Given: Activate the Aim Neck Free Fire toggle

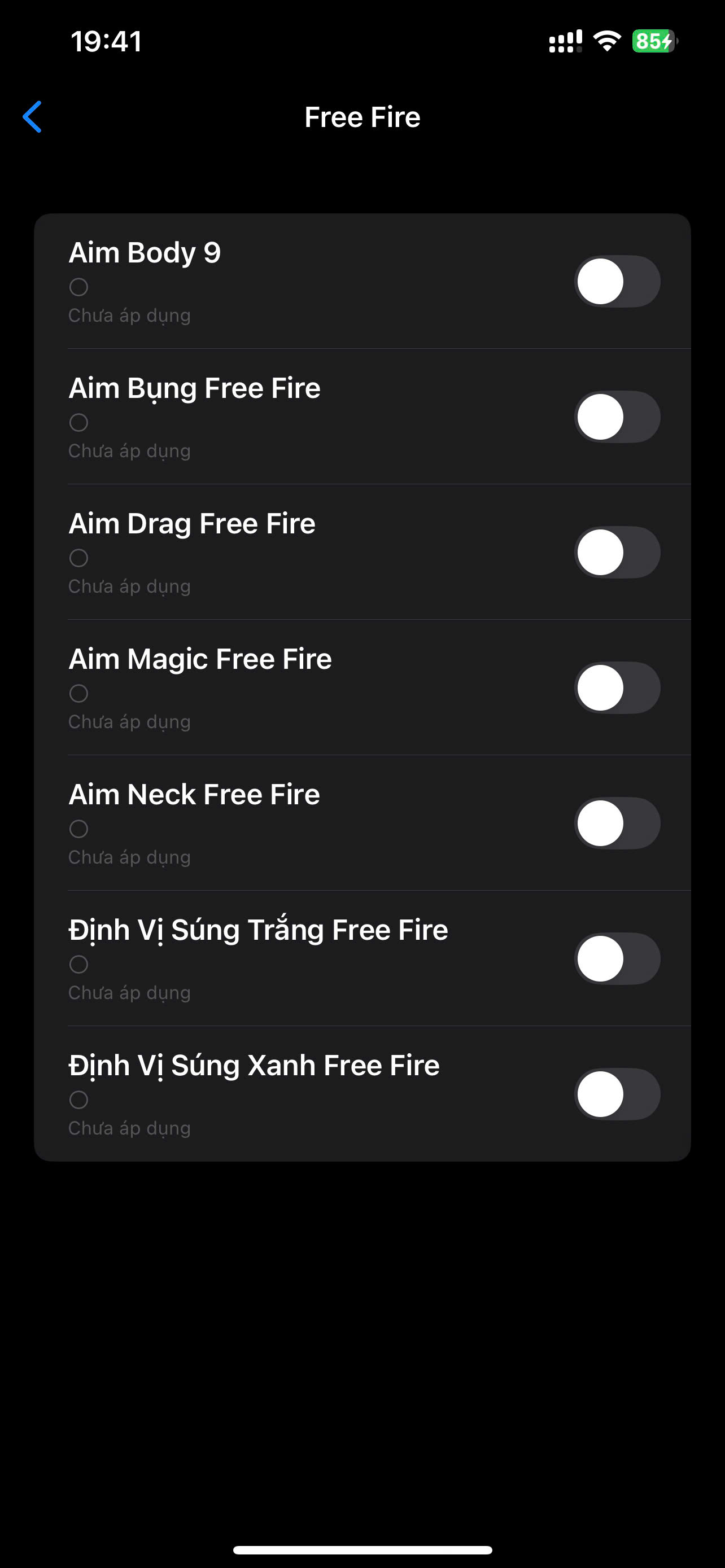Looking at the screenshot, I should [x=617, y=823].
